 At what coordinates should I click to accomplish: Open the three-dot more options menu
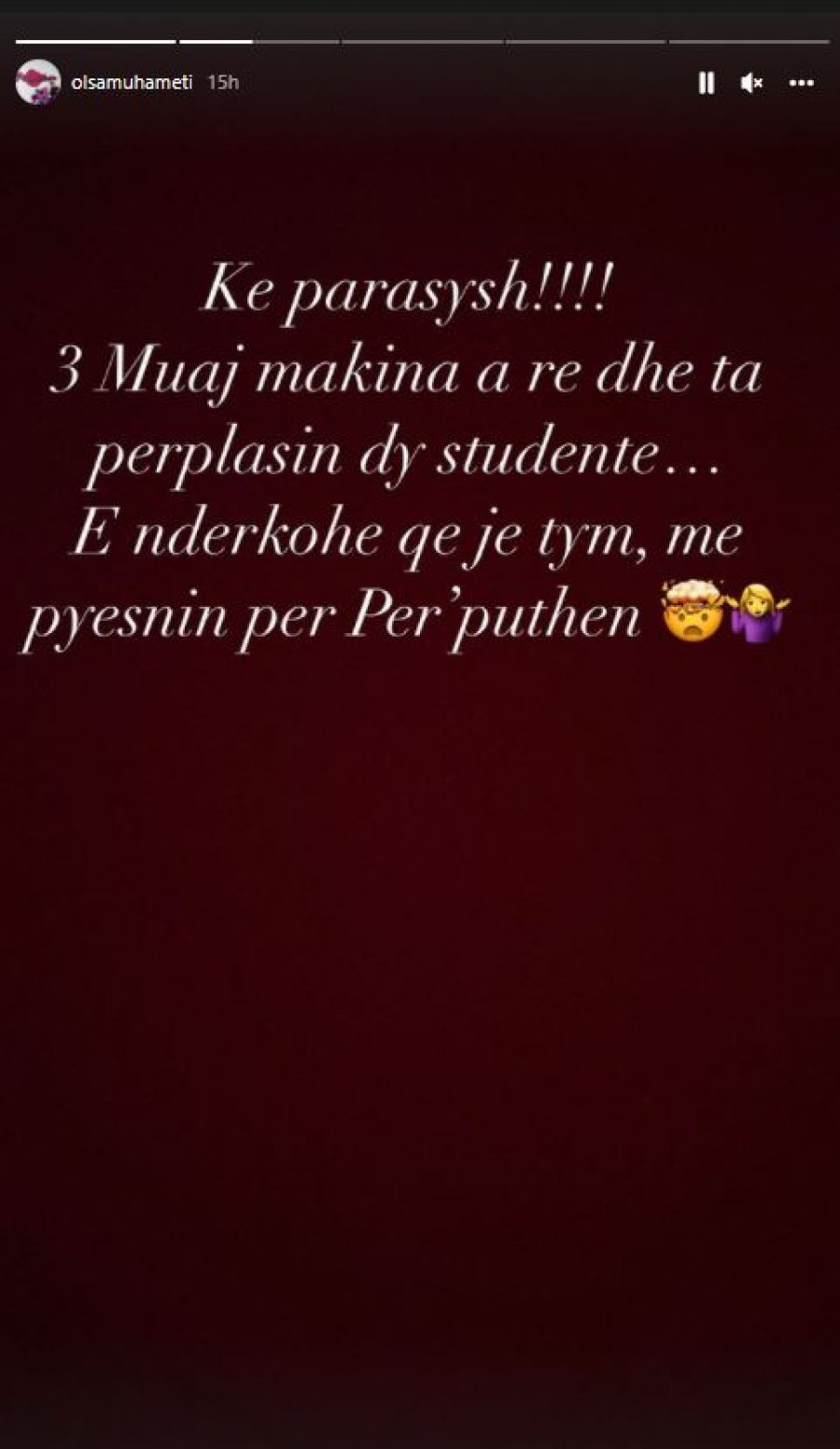(801, 84)
